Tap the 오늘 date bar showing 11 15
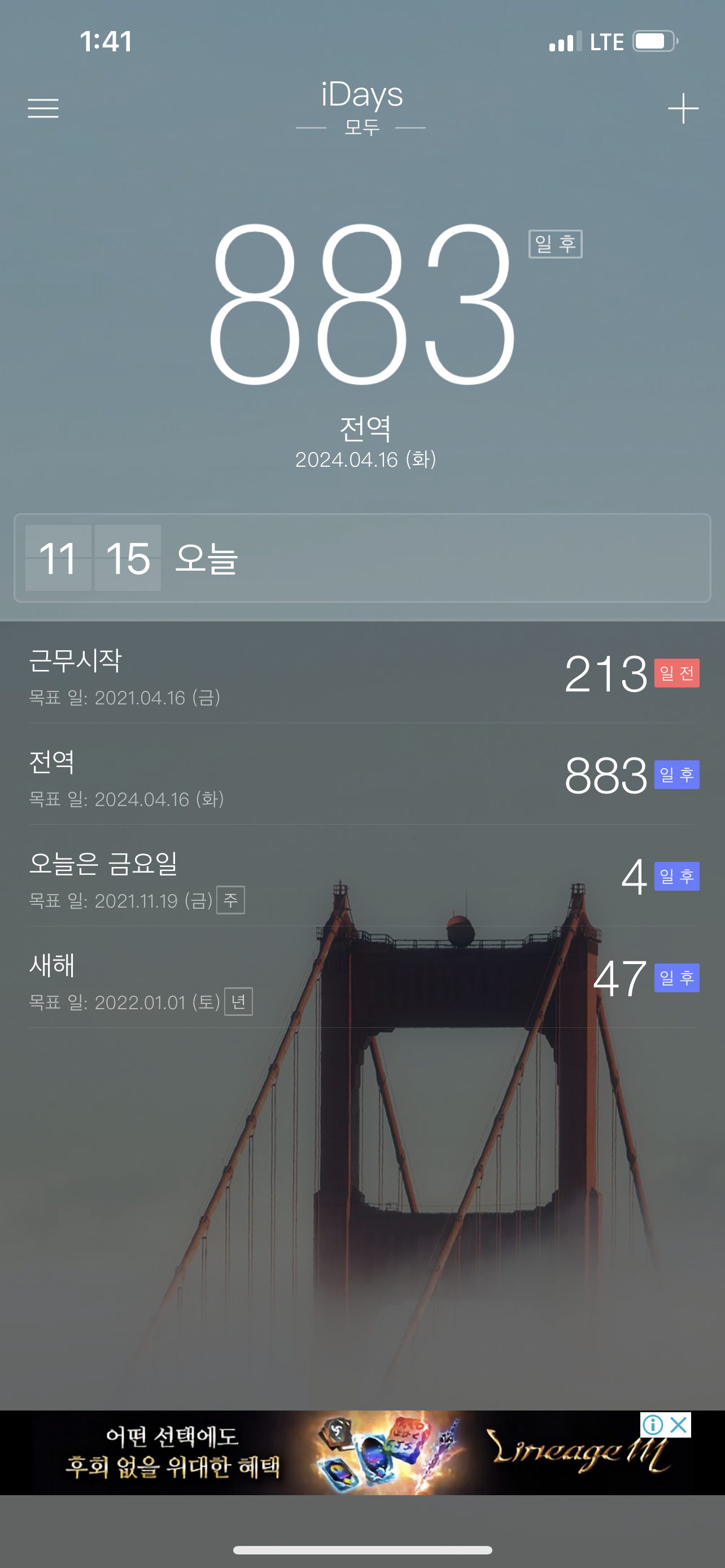The width and height of the screenshot is (725, 1568). 362,558
